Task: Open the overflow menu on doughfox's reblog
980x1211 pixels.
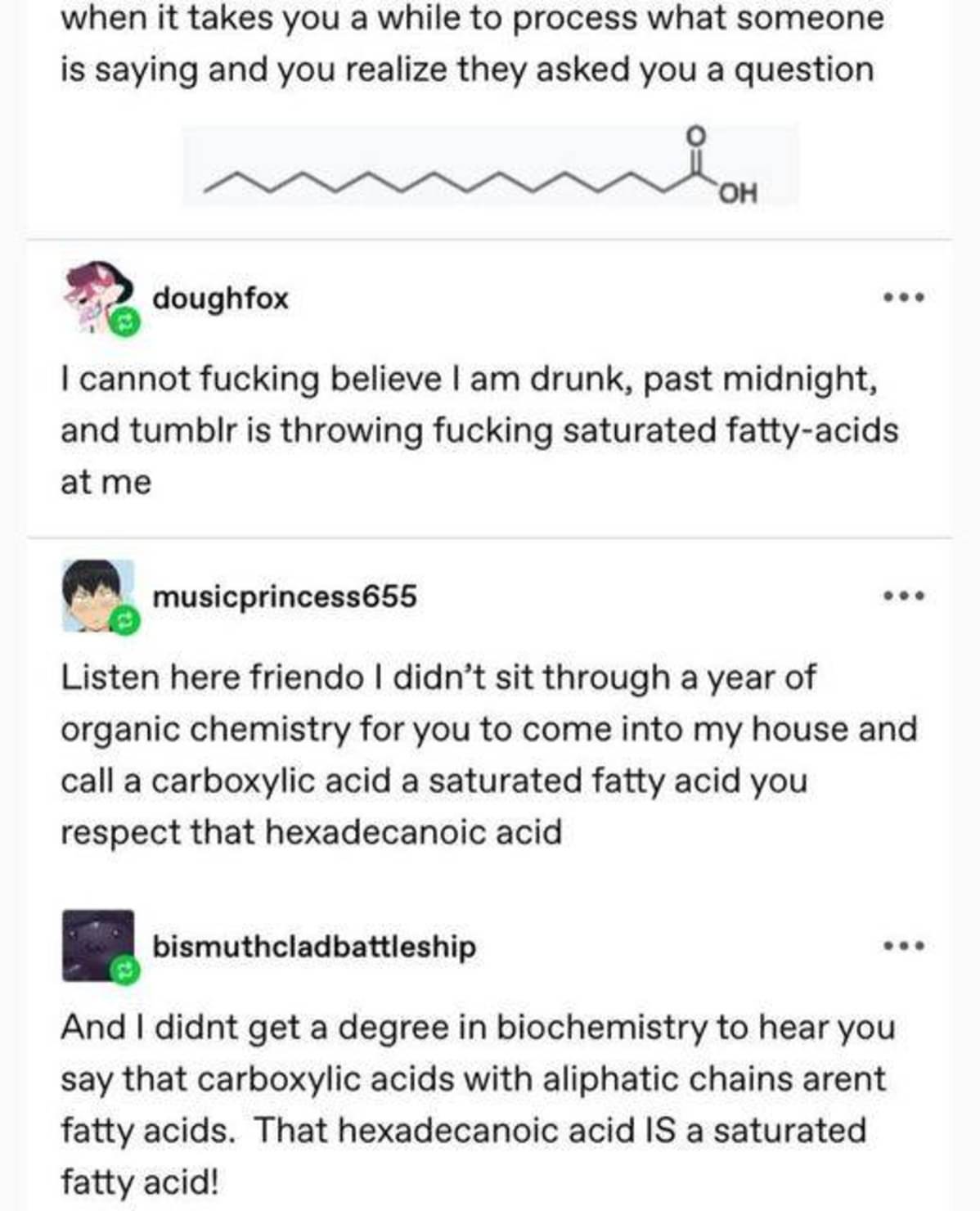Action: coord(905,298)
